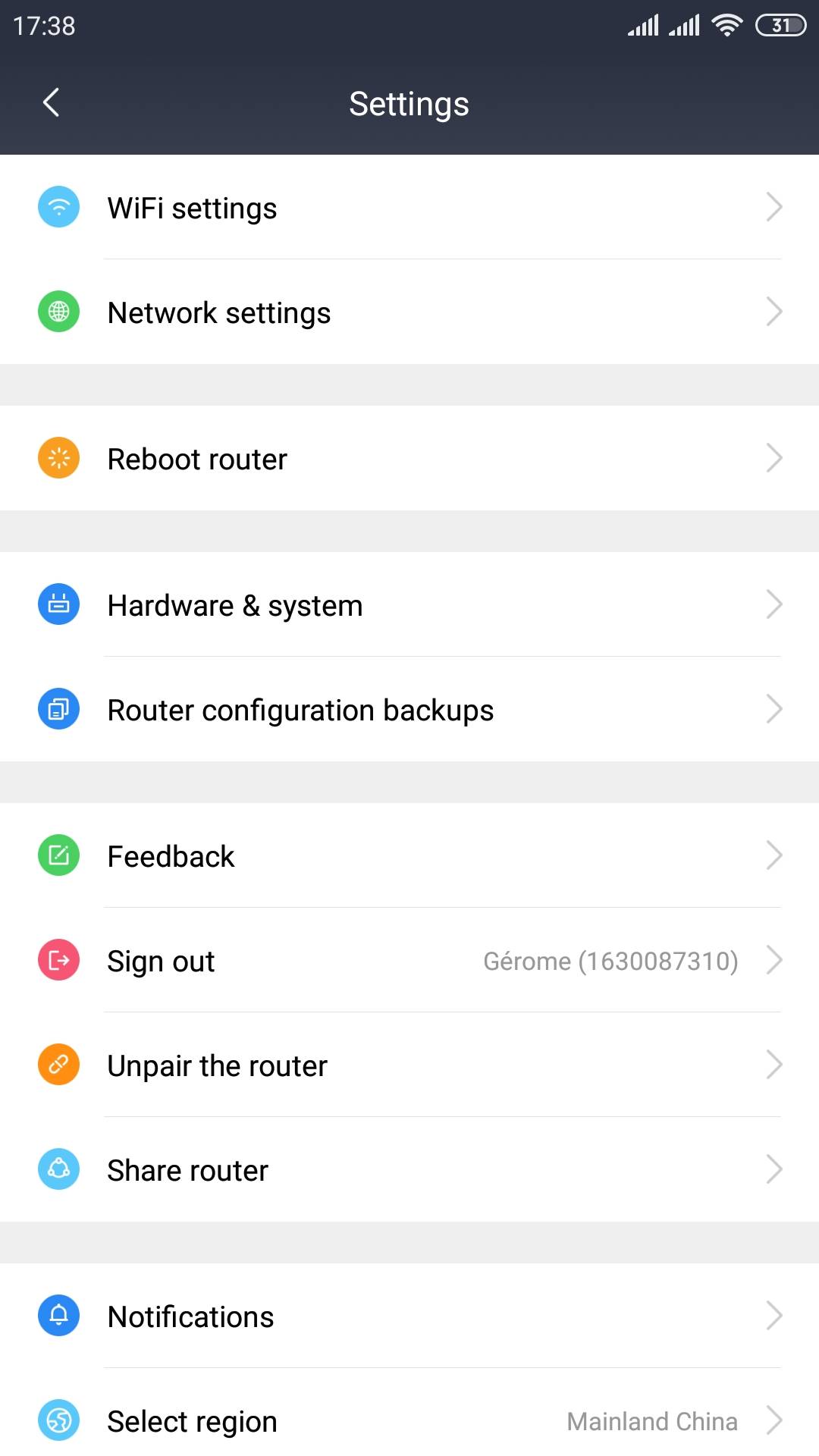Open Hardware & system

click(409, 605)
